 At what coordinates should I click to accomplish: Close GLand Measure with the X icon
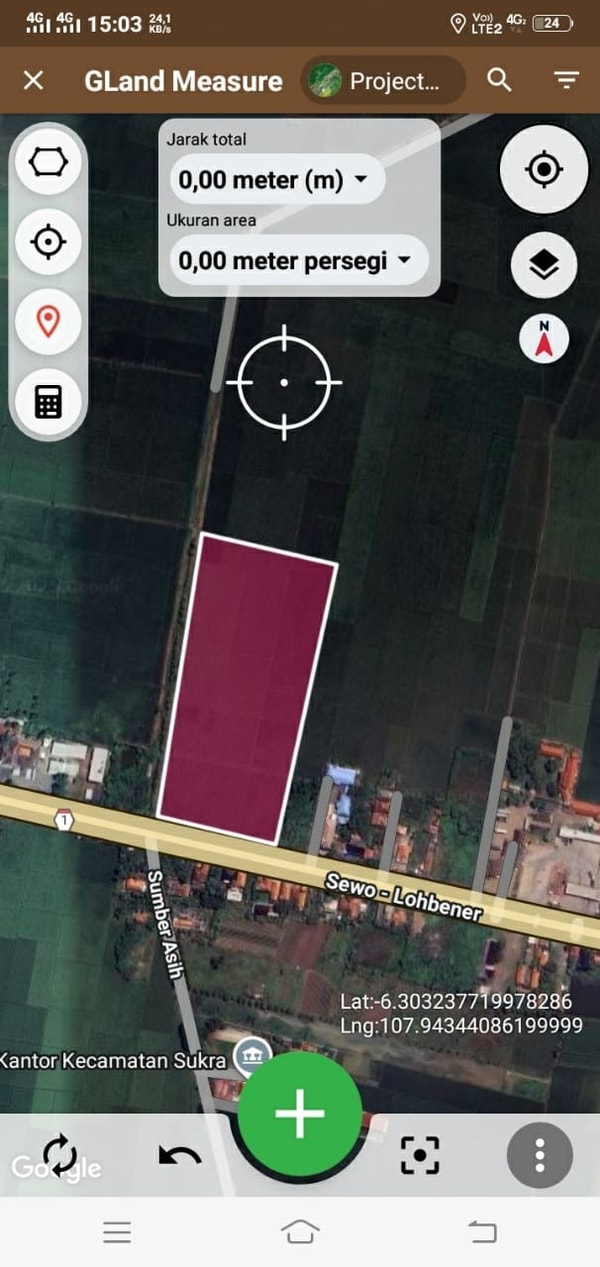(33, 81)
